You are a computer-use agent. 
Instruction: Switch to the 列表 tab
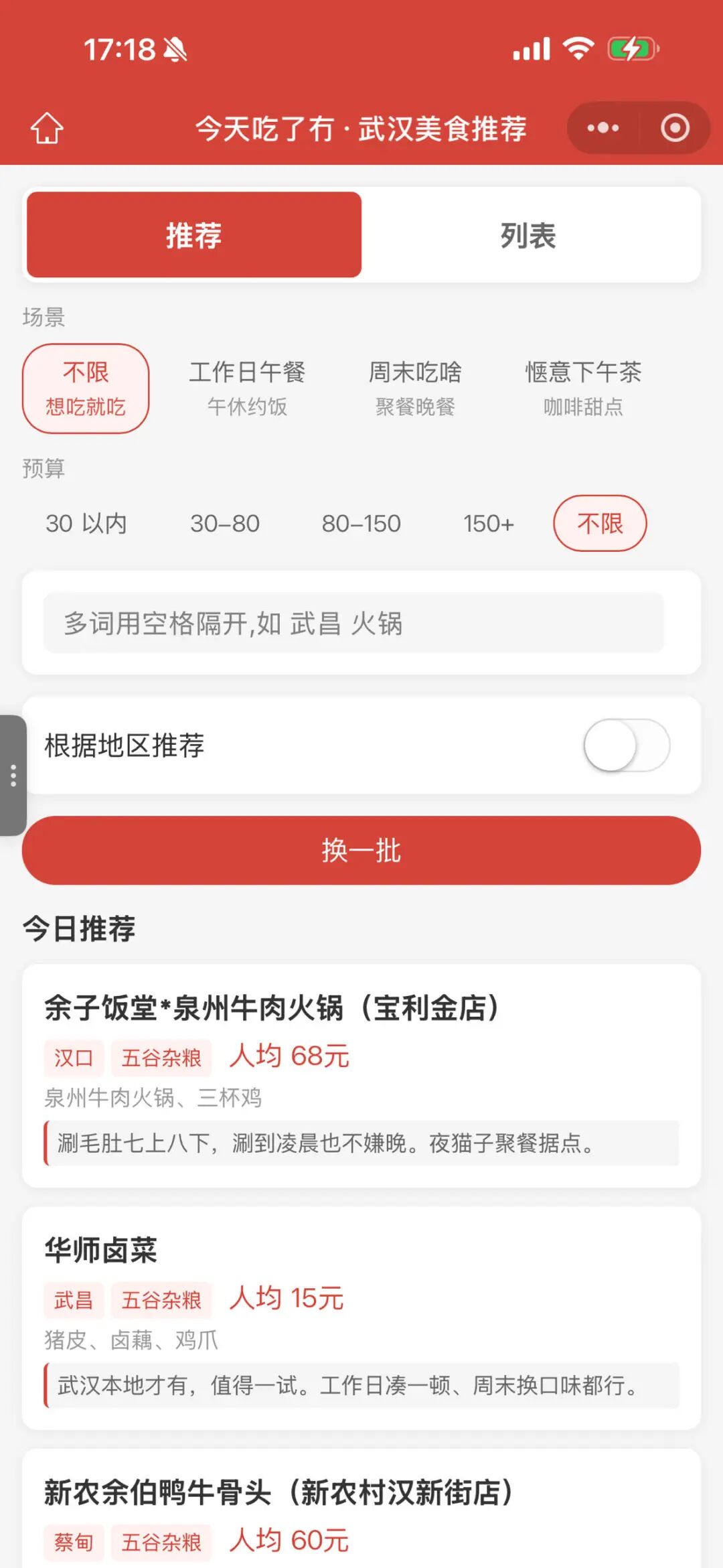coord(529,234)
